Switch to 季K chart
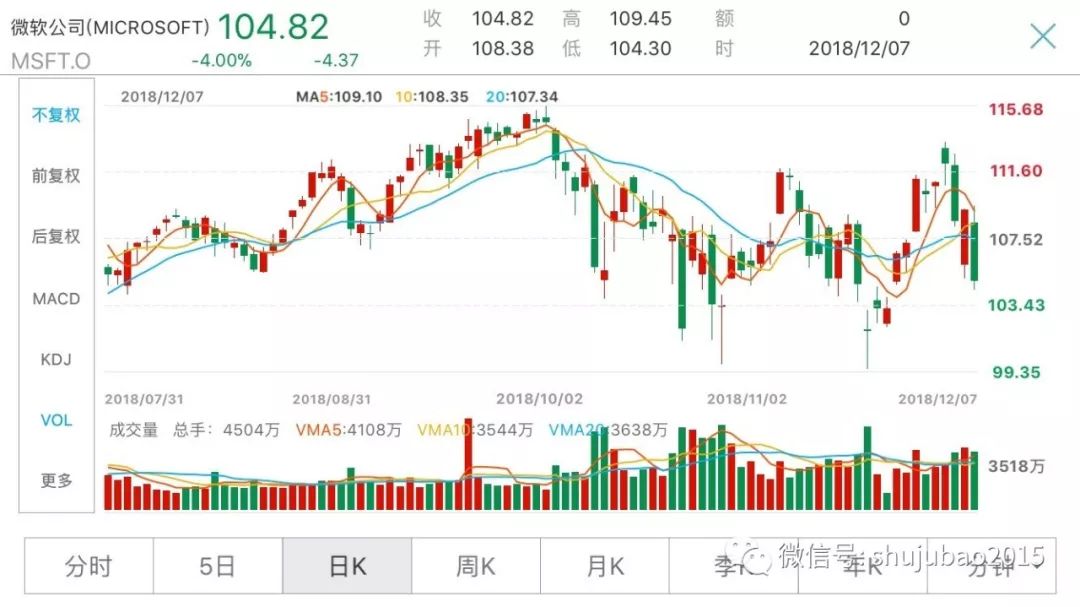Image resolution: width=1080 pixels, height=607 pixels. coord(733,566)
